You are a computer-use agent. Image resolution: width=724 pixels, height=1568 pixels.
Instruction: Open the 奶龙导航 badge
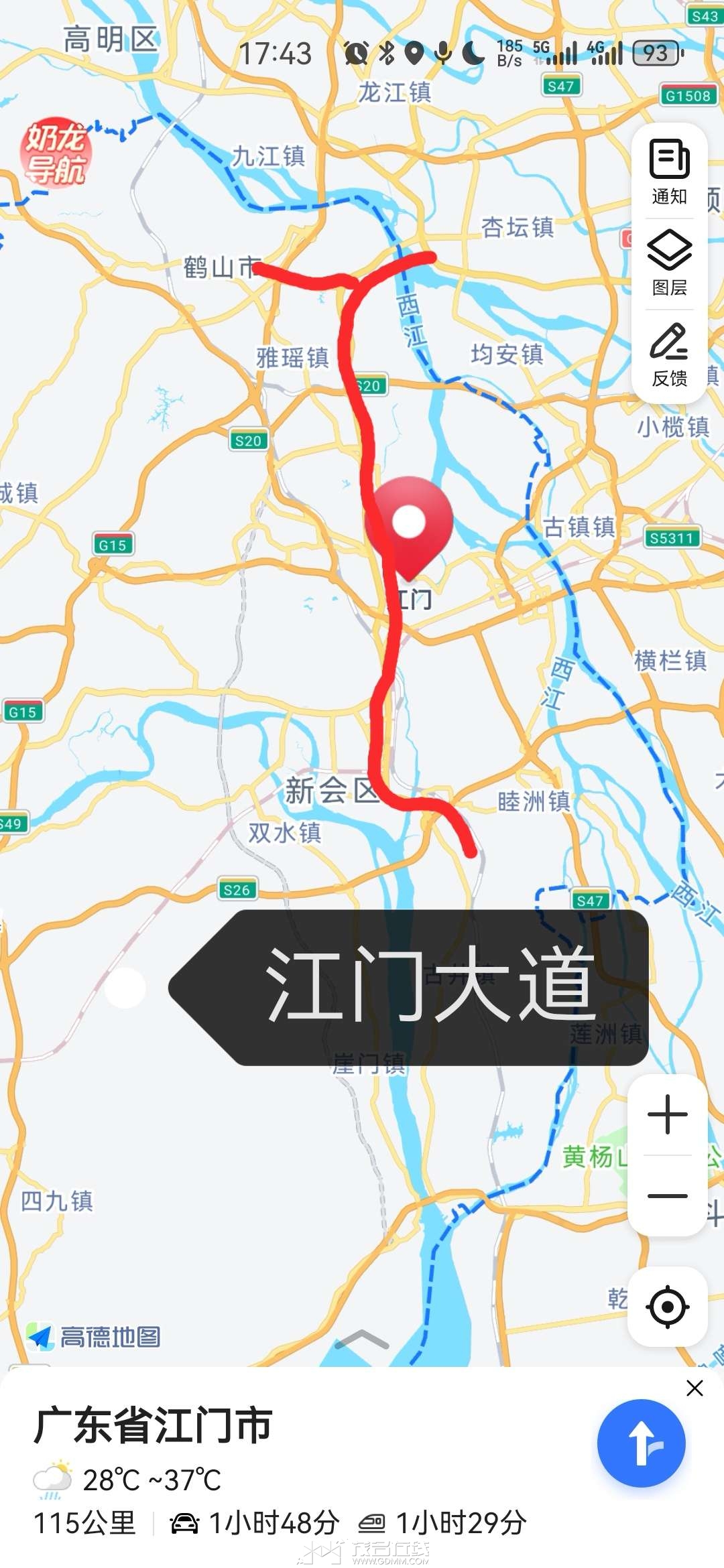point(56,153)
